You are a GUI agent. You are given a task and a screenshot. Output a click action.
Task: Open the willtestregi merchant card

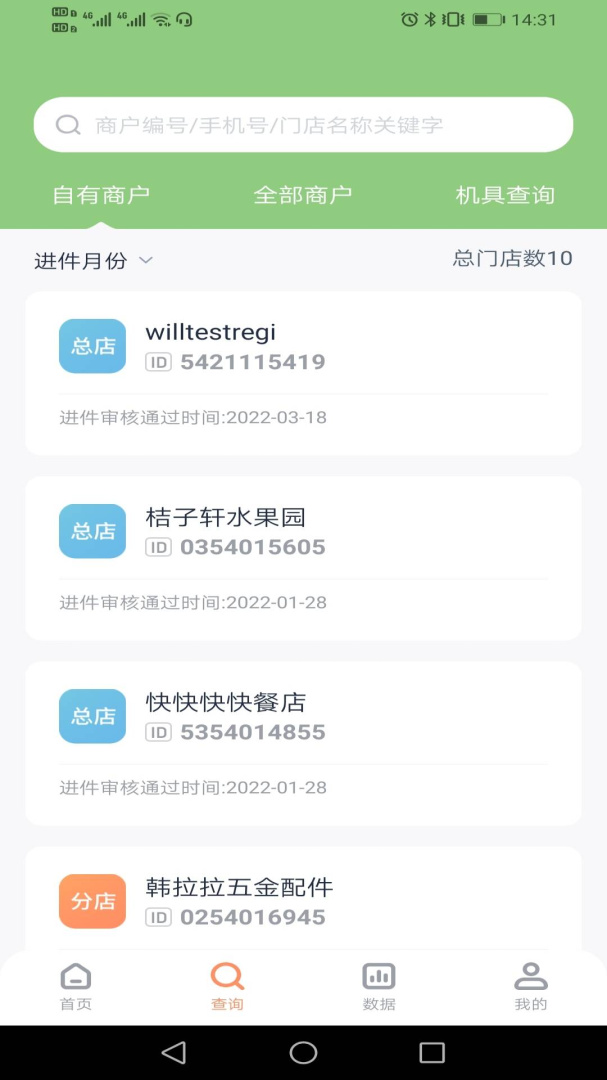point(303,372)
